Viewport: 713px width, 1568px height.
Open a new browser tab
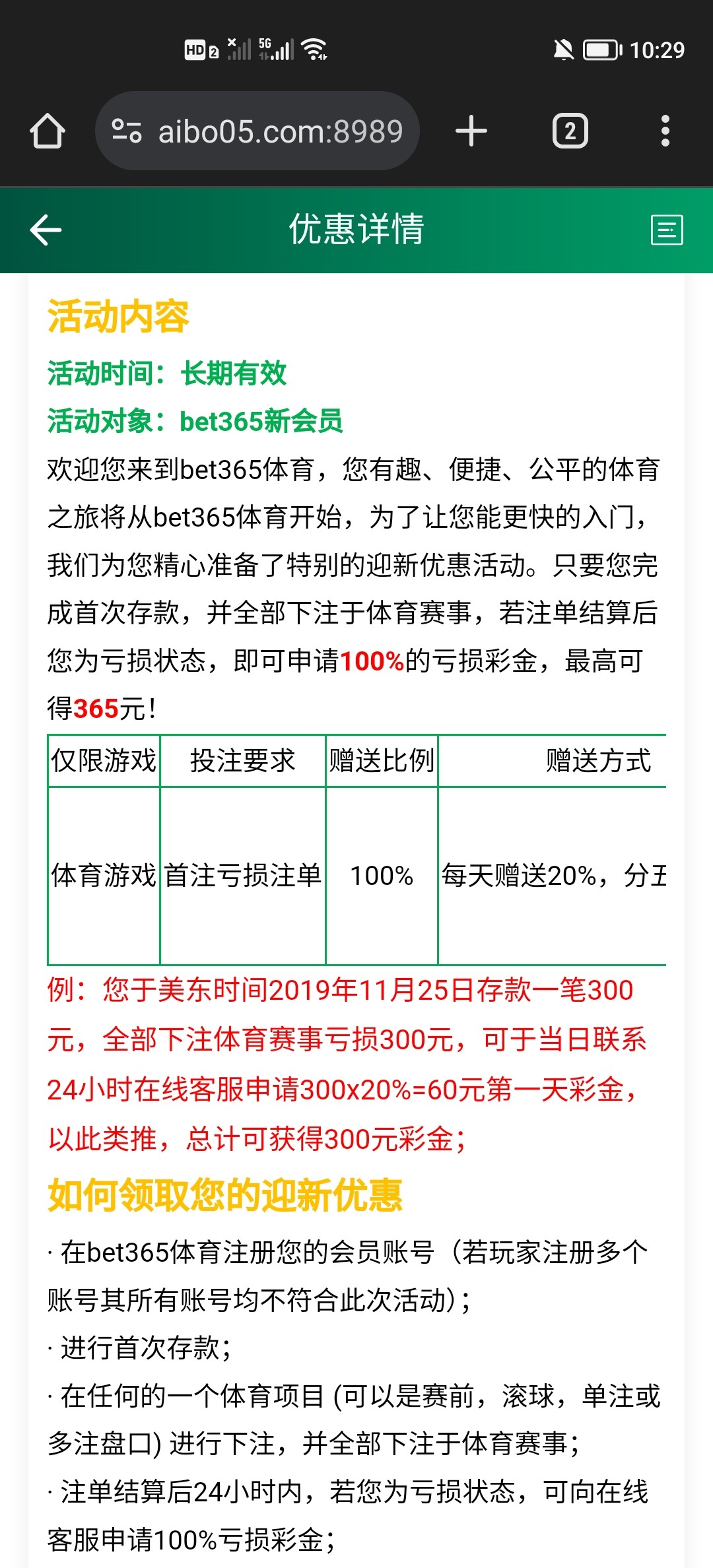[x=471, y=131]
